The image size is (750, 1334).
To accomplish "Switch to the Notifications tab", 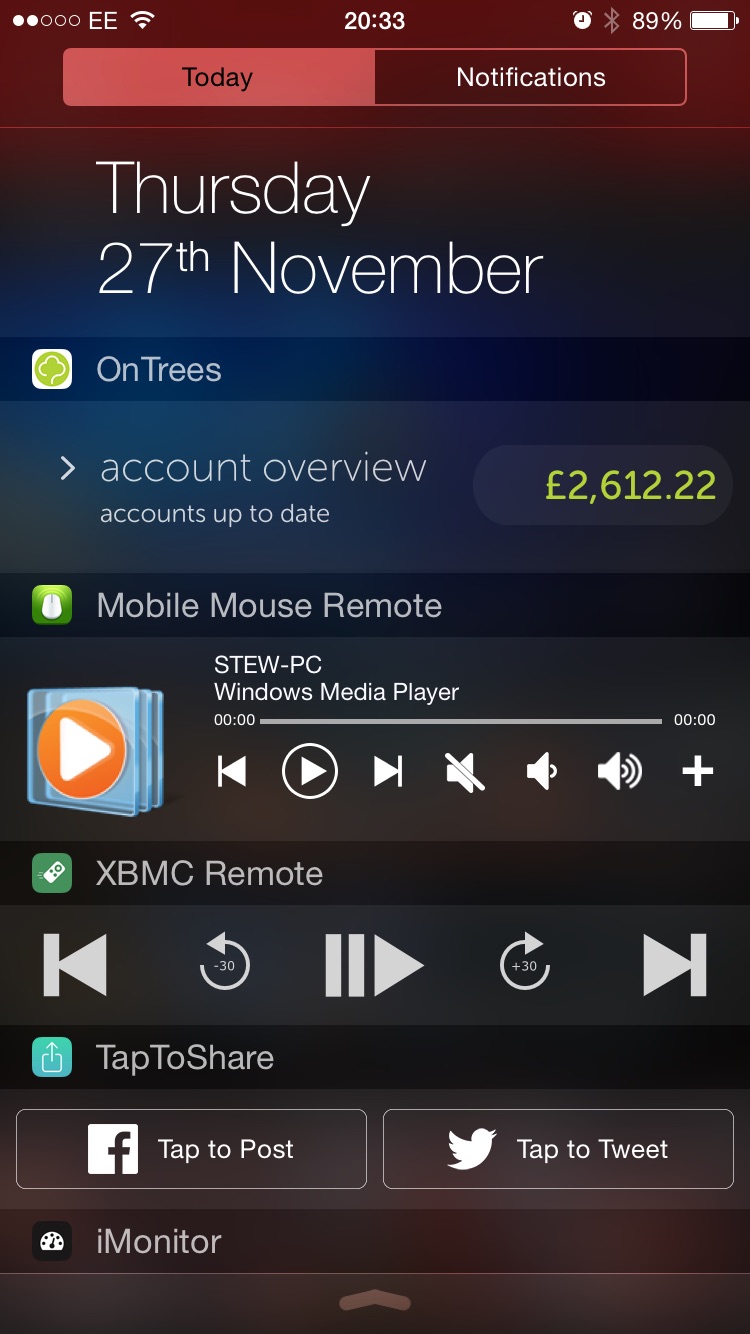I will [531, 77].
